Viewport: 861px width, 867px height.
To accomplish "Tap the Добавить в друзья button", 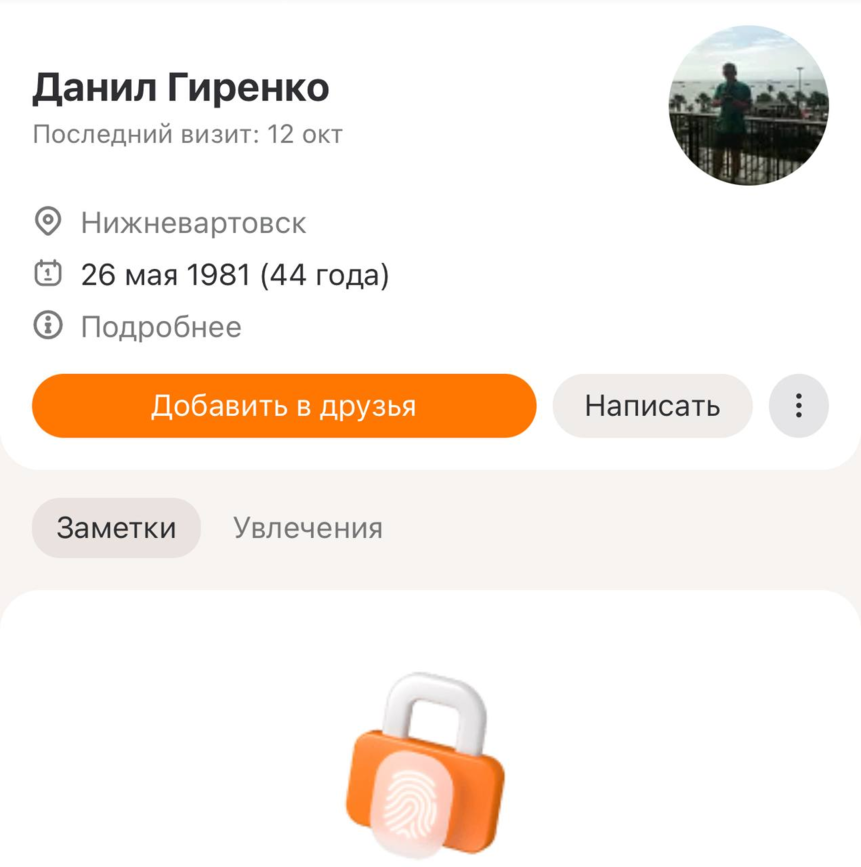I will coord(284,406).
